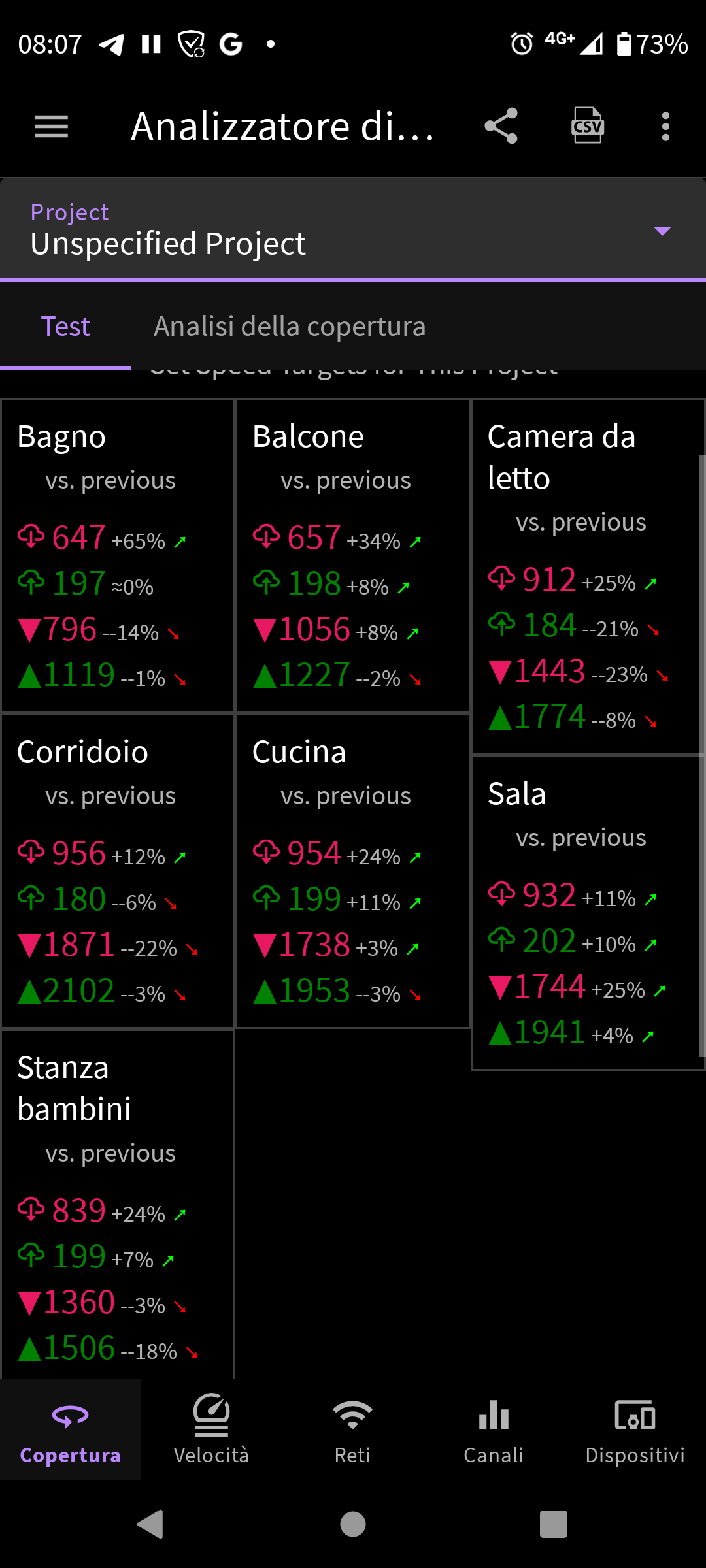Screen dimensions: 706x1568
Task: Switch to the Reti section
Action: [353, 1429]
